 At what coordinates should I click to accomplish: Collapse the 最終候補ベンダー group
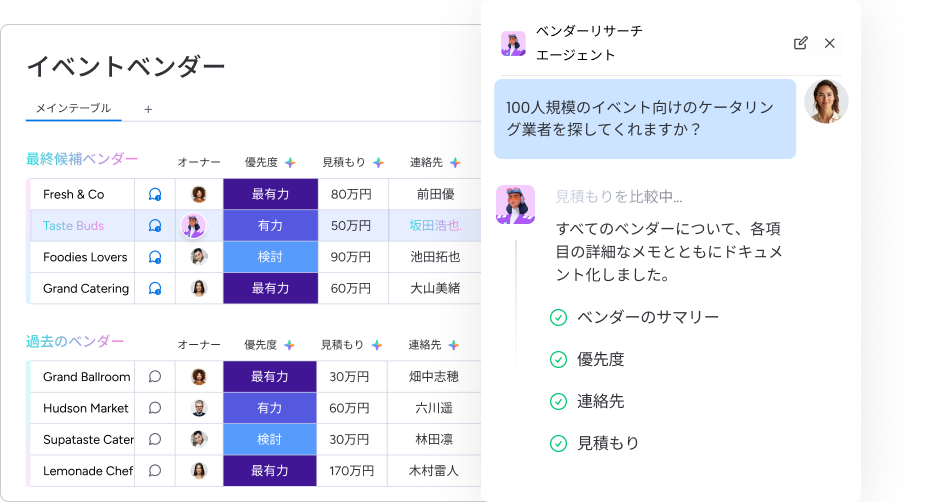[x=82, y=159]
